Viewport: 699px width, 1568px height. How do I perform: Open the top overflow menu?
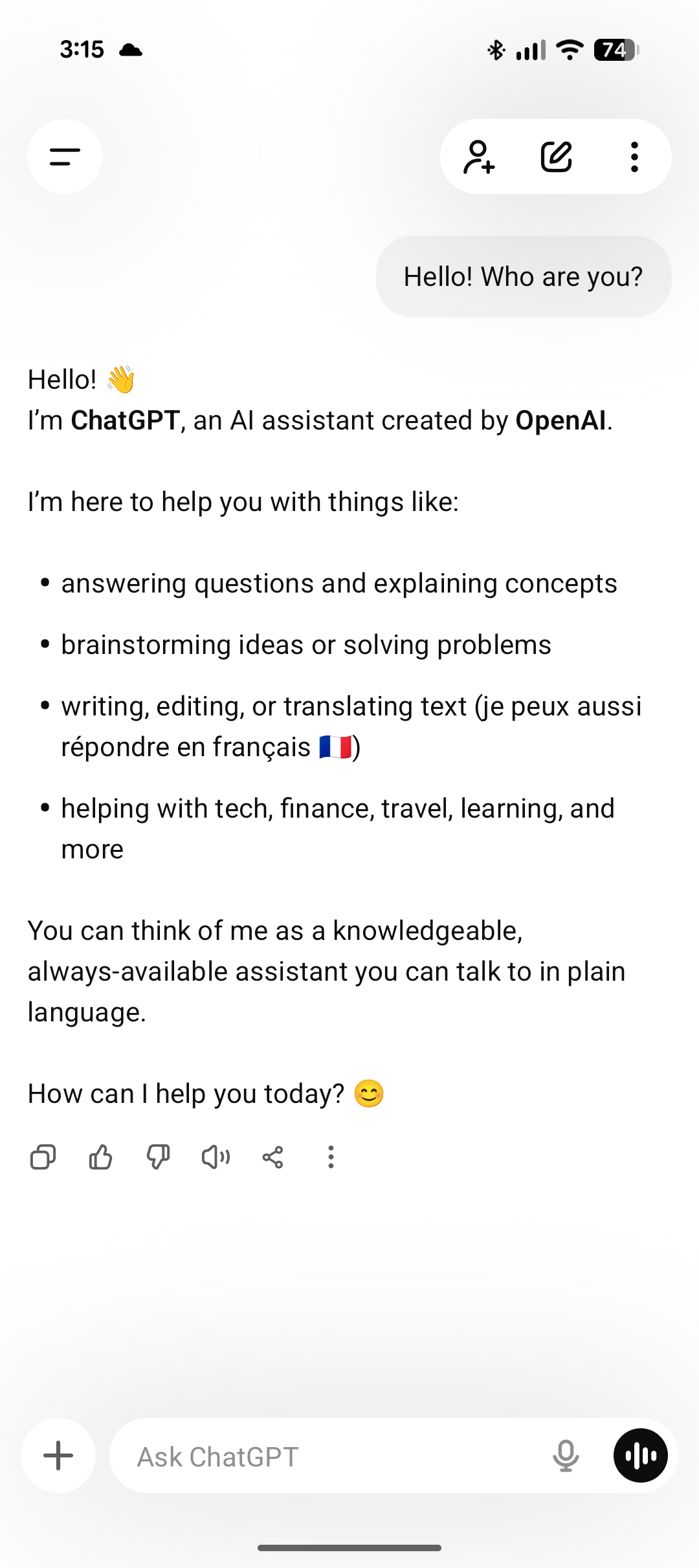(x=634, y=157)
